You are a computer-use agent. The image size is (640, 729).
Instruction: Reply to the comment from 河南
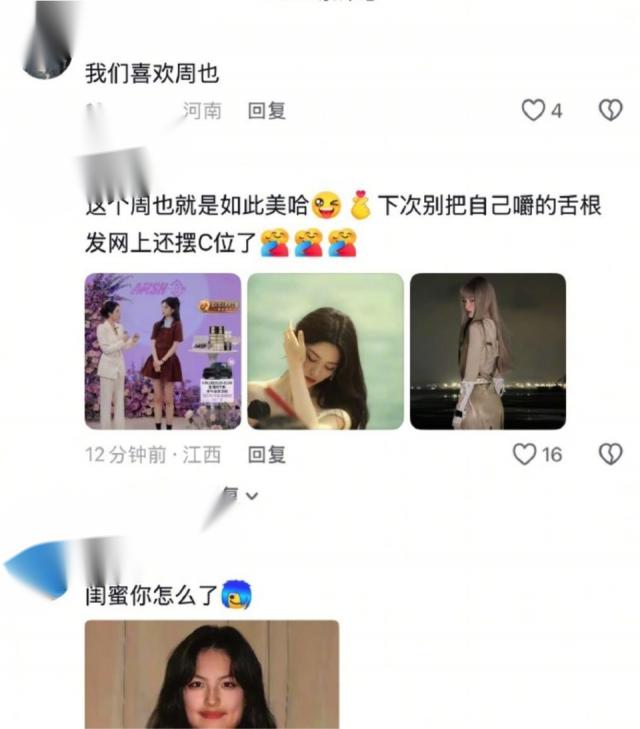(267, 111)
